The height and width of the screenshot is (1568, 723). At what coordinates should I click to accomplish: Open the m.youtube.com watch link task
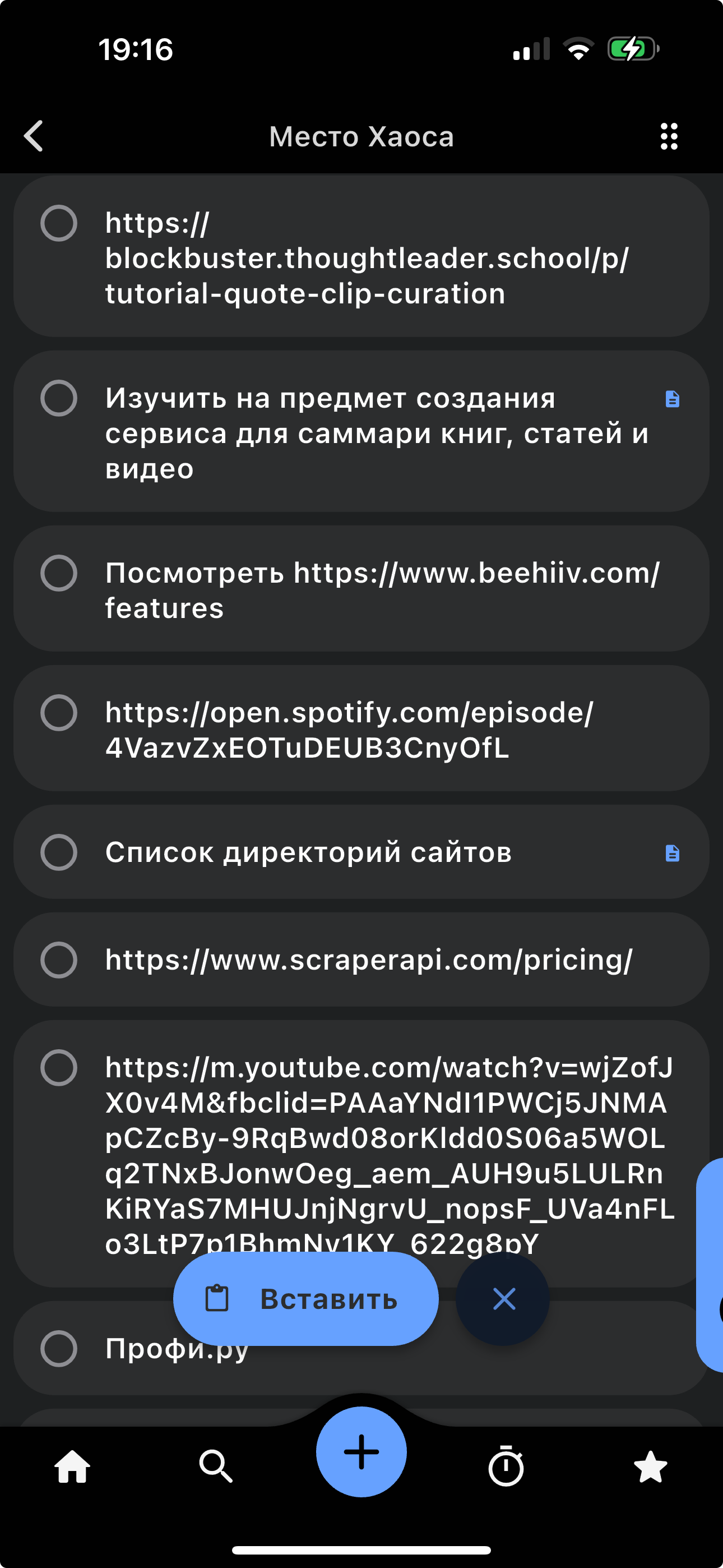tap(390, 1138)
